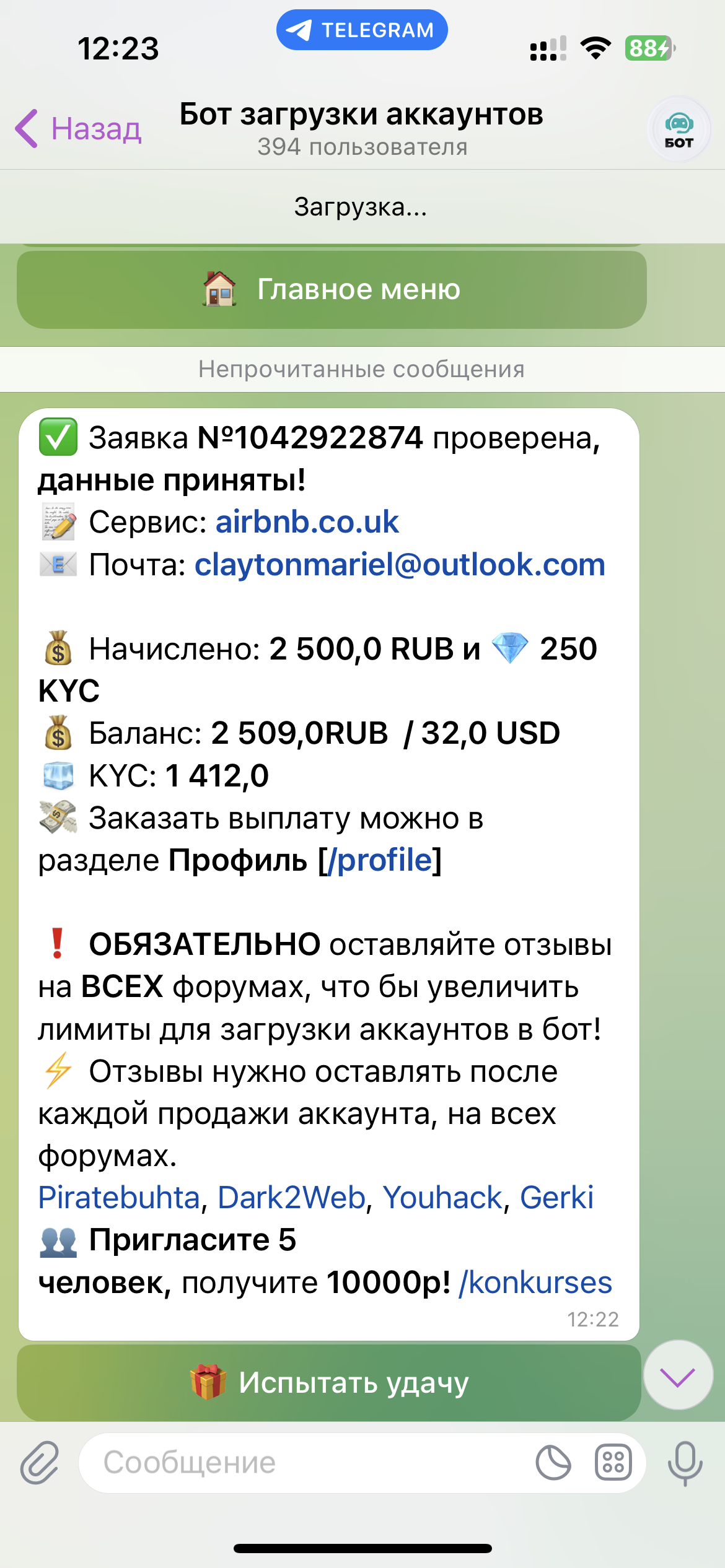Screen dimensions: 725x1568
Task: Open the bot title Бот загрузки аккаунтов
Action: [362, 115]
